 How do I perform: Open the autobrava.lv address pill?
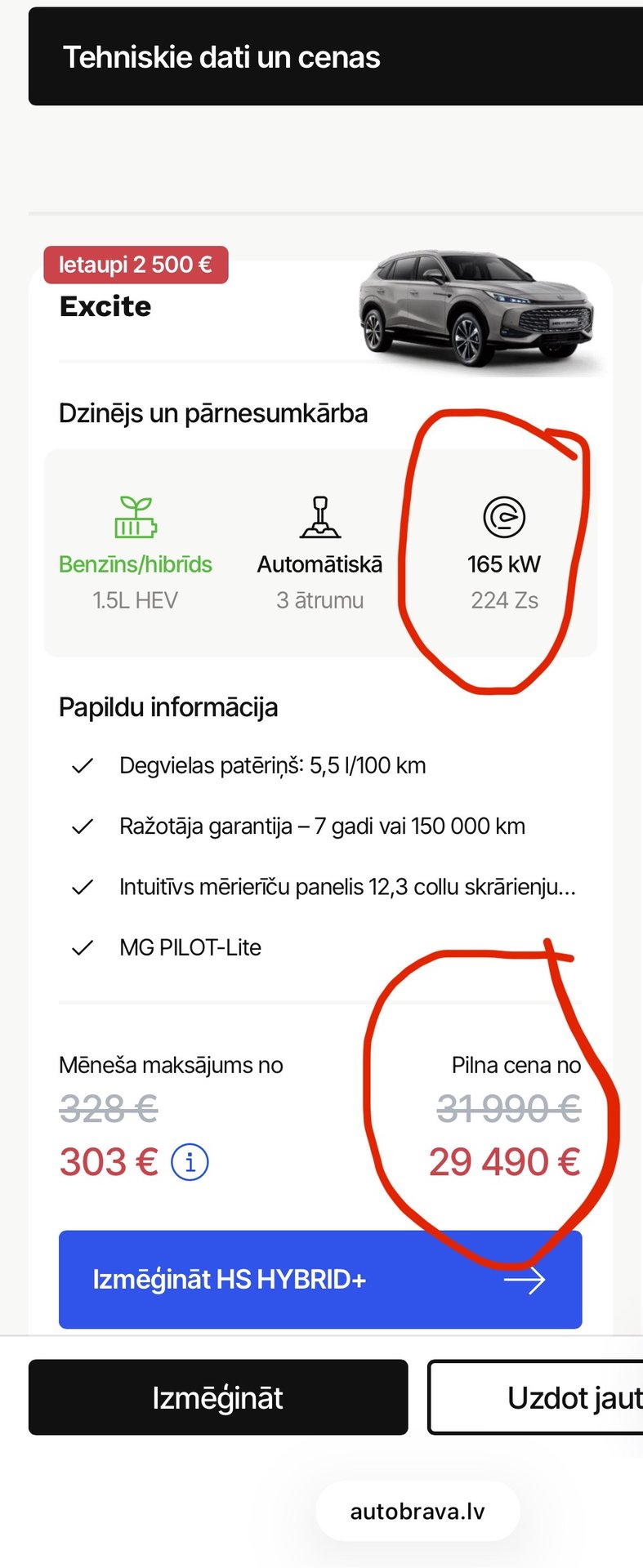pyautogui.click(x=418, y=1512)
